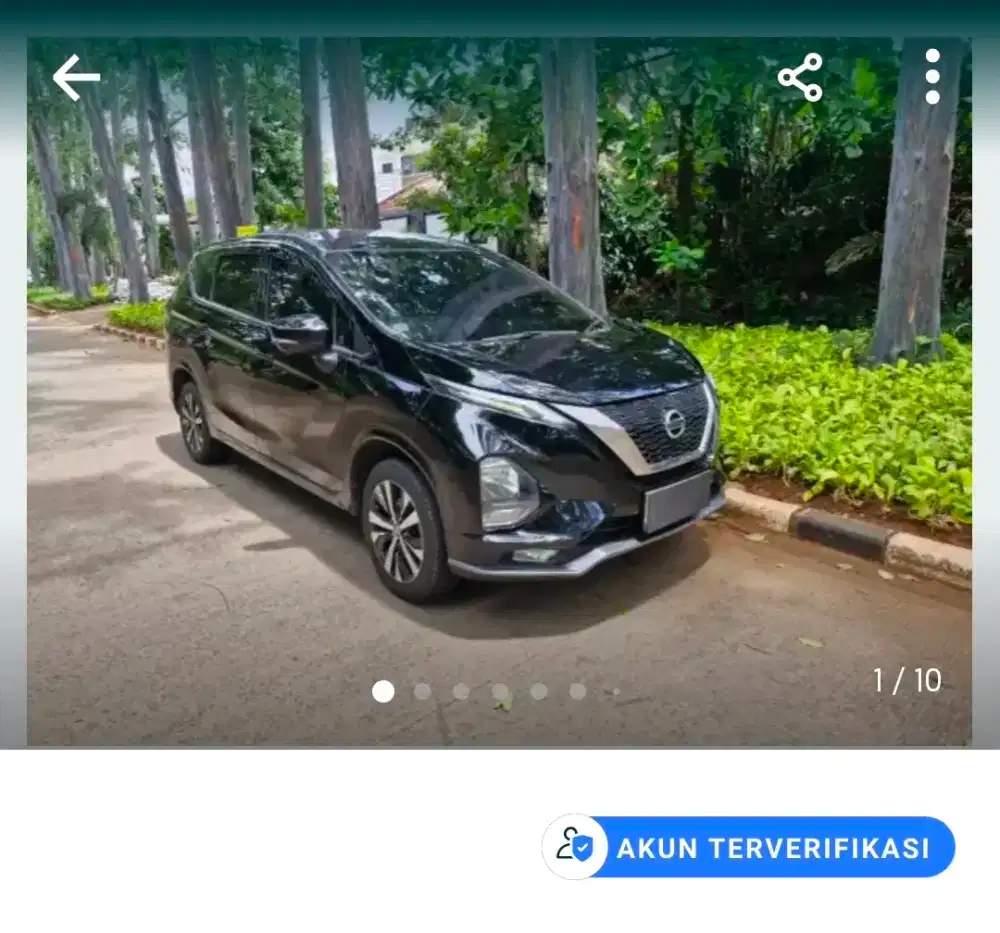Tap the Akun Terverifikasi badge
Screen dimensions: 1000x933
[749, 847]
